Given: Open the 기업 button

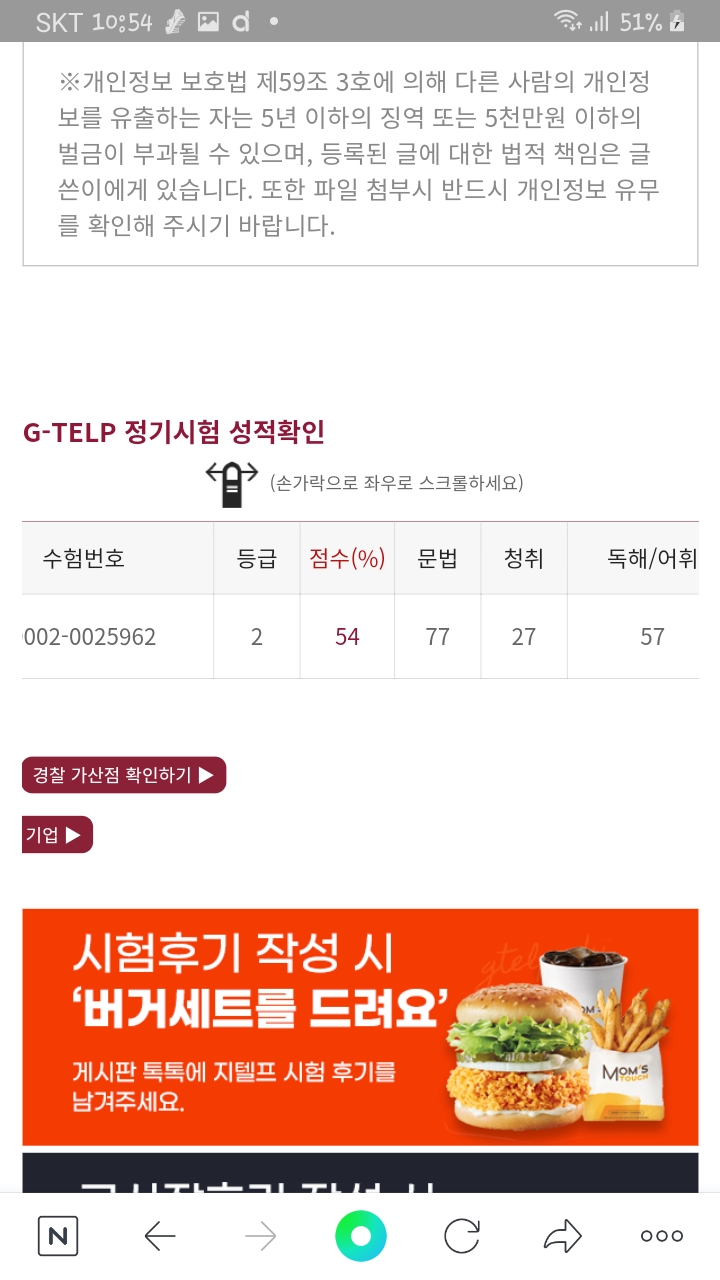Looking at the screenshot, I should tap(57, 835).
